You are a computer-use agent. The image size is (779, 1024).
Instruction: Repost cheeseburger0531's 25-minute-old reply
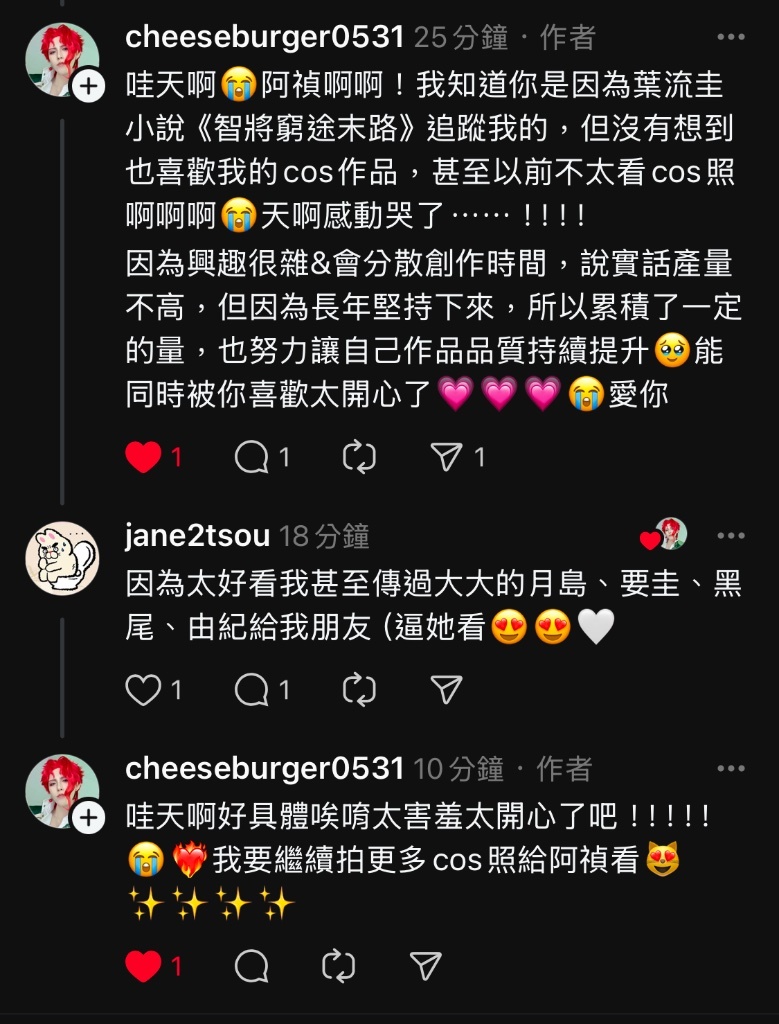pyautogui.click(x=358, y=457)
